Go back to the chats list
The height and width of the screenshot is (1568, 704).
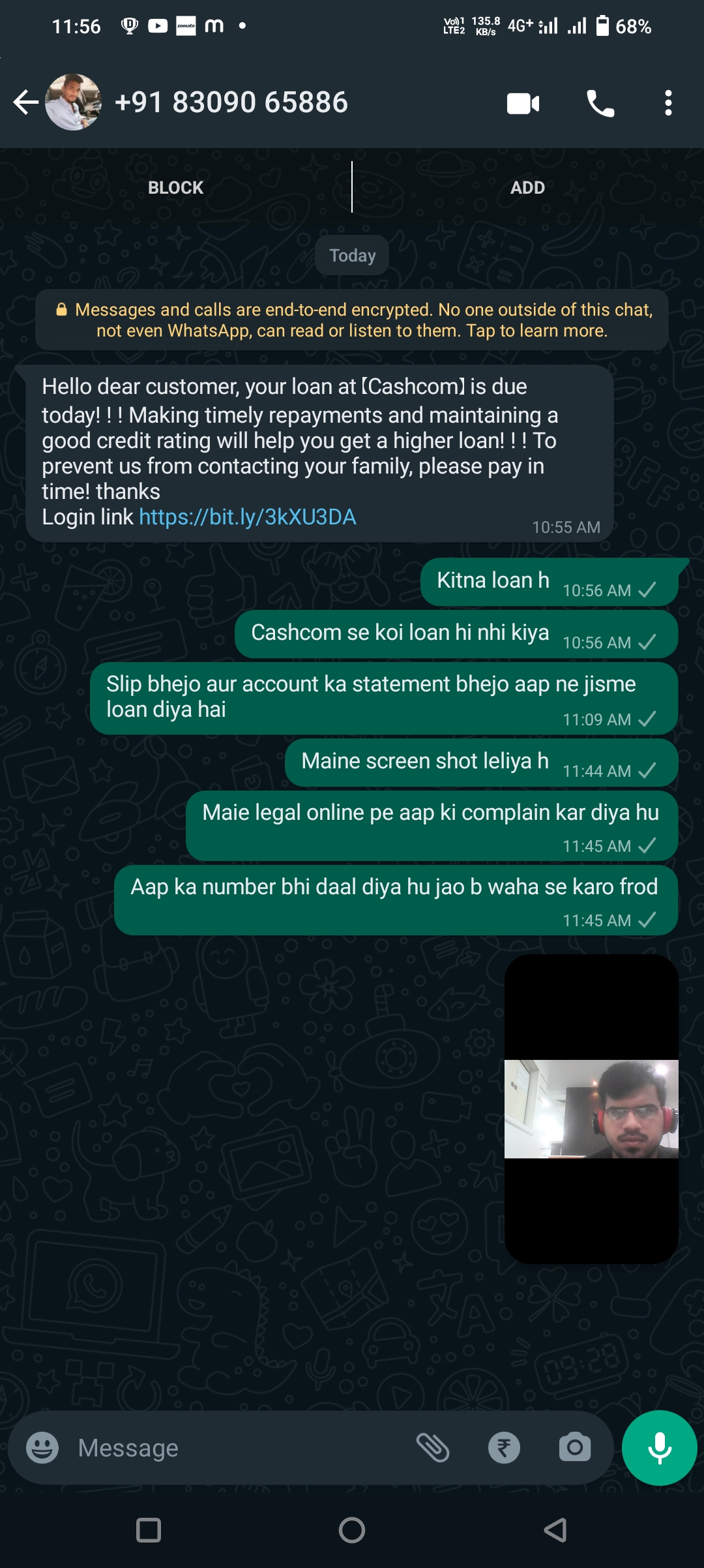tap(25, 102)
